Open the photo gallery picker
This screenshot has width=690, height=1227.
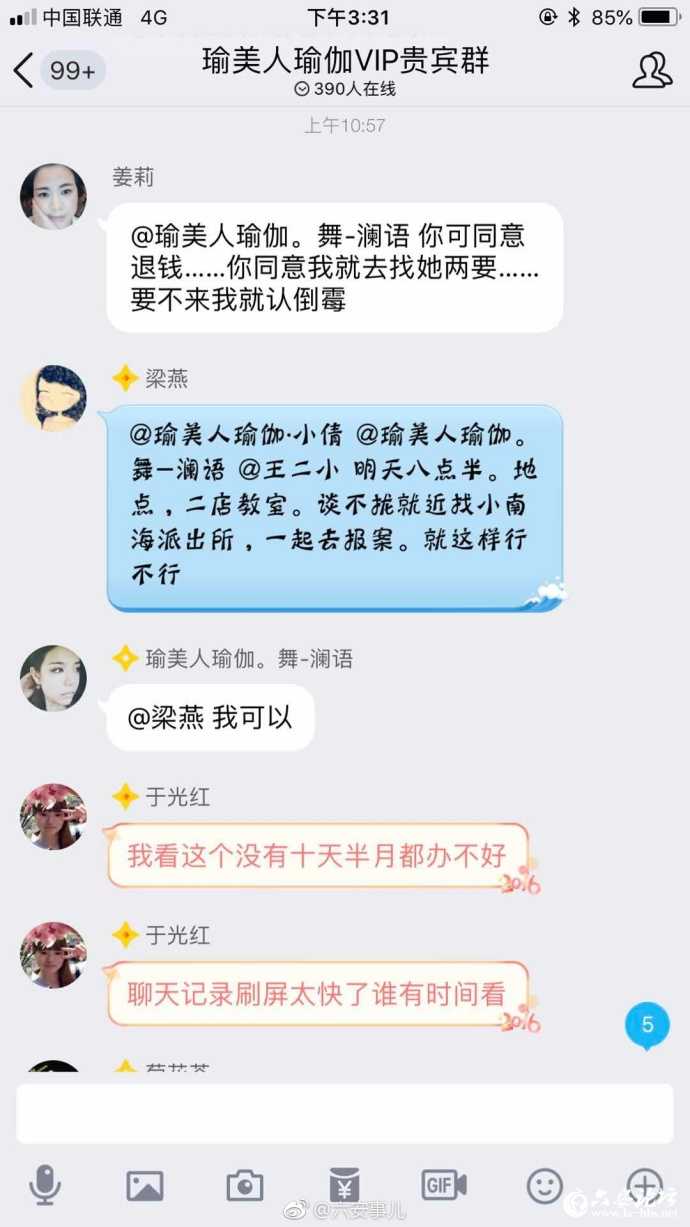coord(145,1186)
